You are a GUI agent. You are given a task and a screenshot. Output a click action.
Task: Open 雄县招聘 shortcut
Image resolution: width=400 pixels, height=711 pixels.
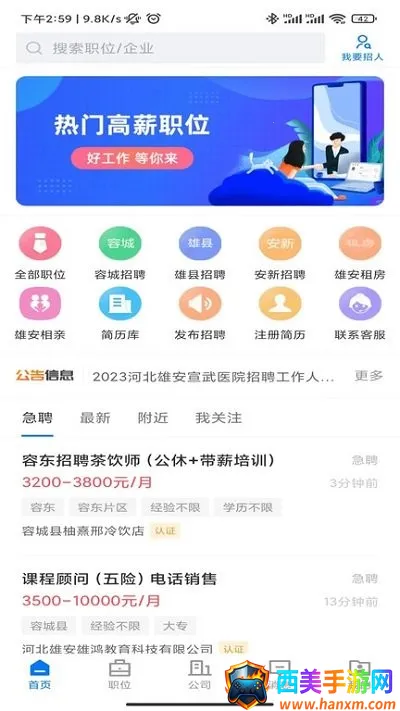coord(200,253)
